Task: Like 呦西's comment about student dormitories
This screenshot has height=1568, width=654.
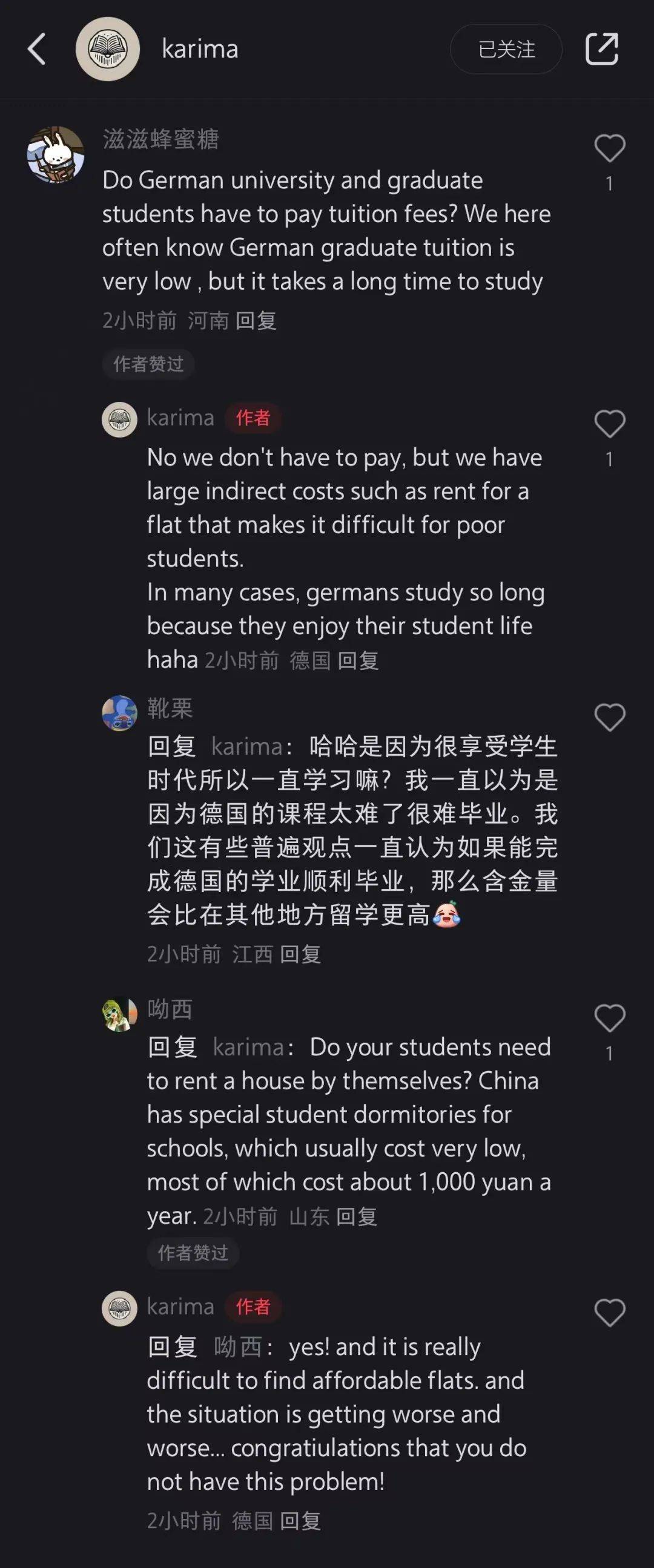Action: point(610,1018)
